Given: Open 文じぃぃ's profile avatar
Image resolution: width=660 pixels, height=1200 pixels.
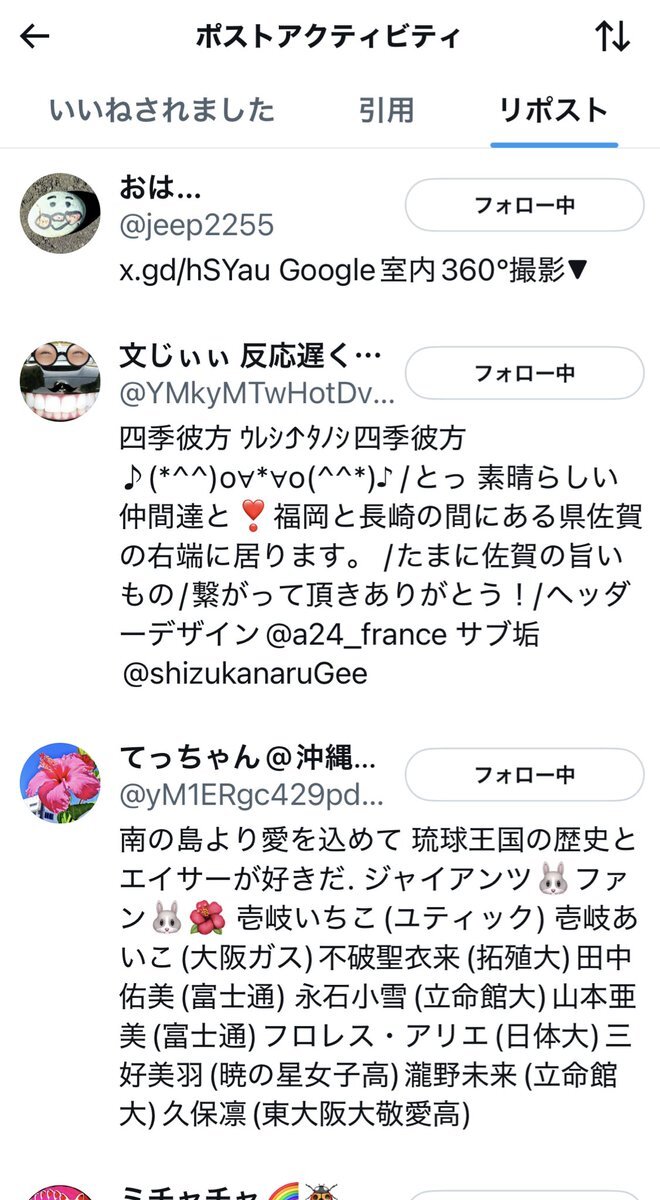Looking at the screenshot, I should tap(60, 380).
